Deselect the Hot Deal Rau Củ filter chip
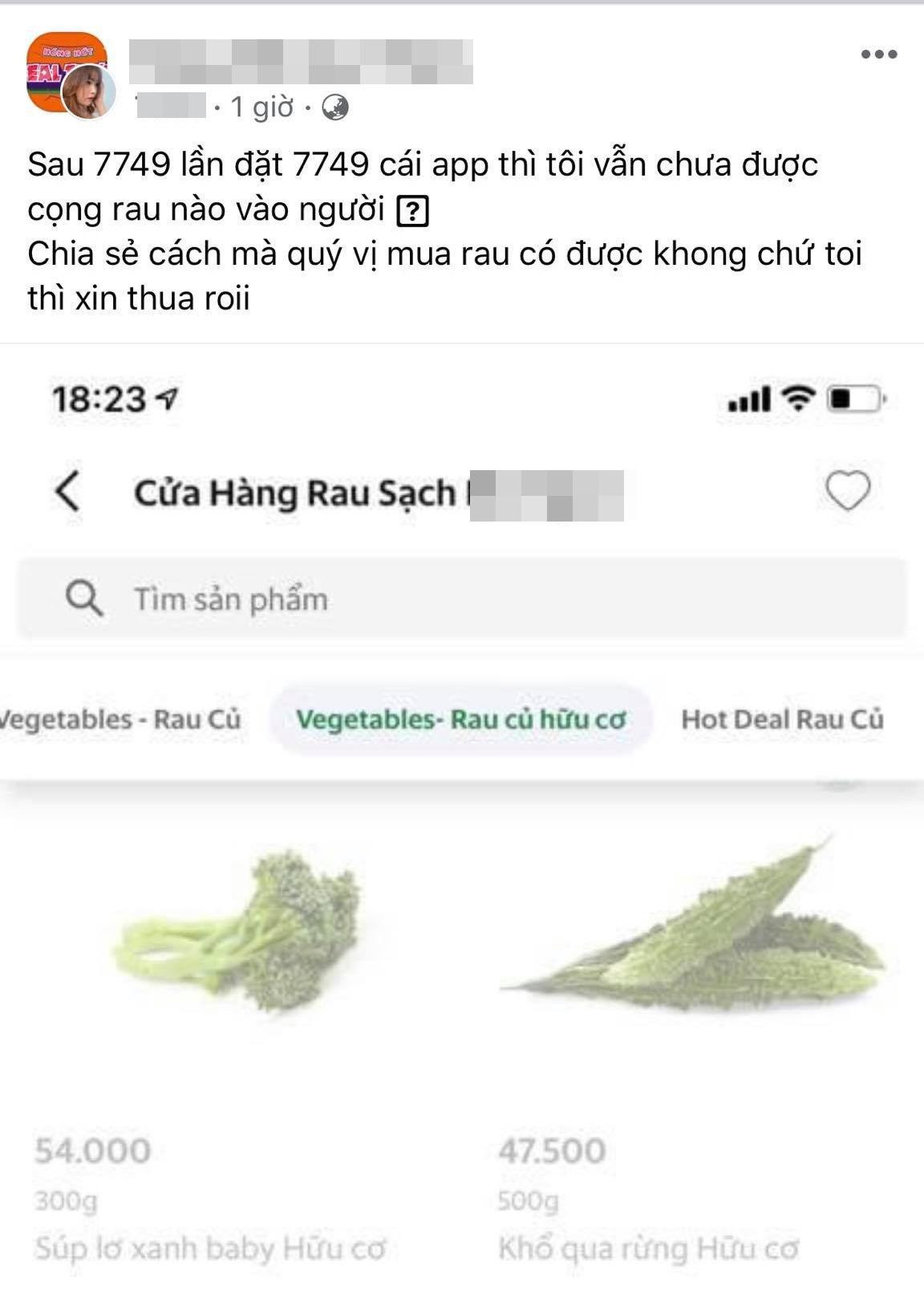The height and width of the screenshot is (1295, 924). (x=782, y=720)
